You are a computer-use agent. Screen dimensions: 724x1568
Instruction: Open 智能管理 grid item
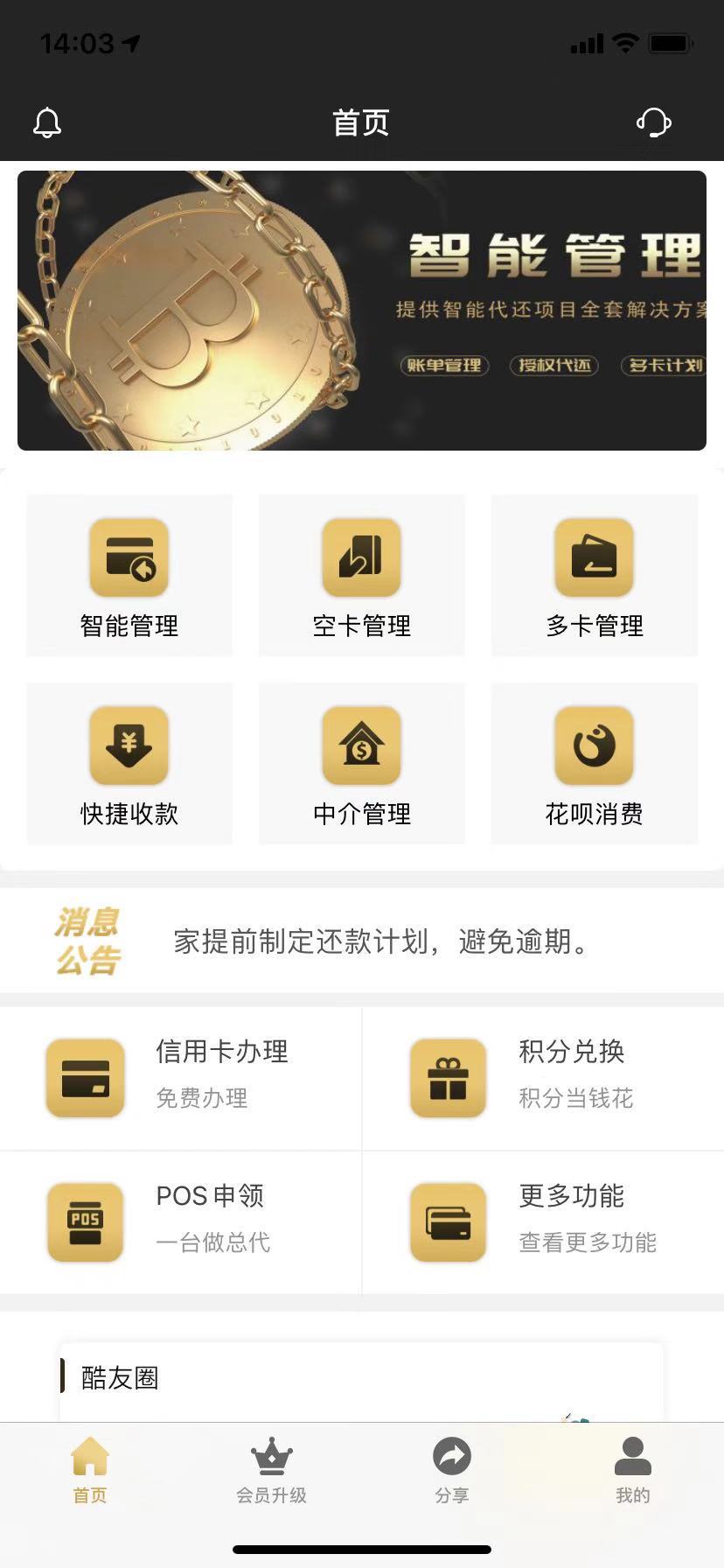(x=129, y=575)
